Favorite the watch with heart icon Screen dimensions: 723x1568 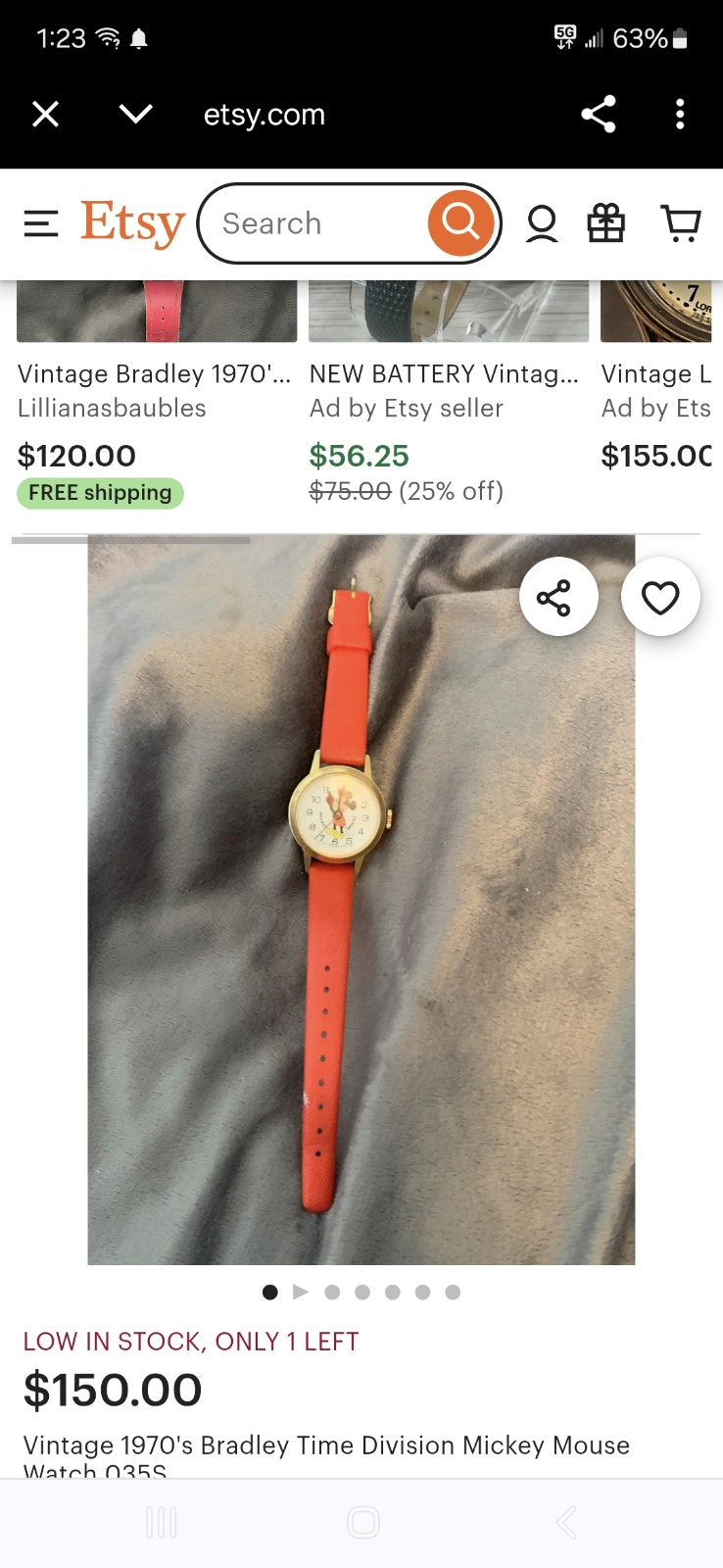(660, 597)
